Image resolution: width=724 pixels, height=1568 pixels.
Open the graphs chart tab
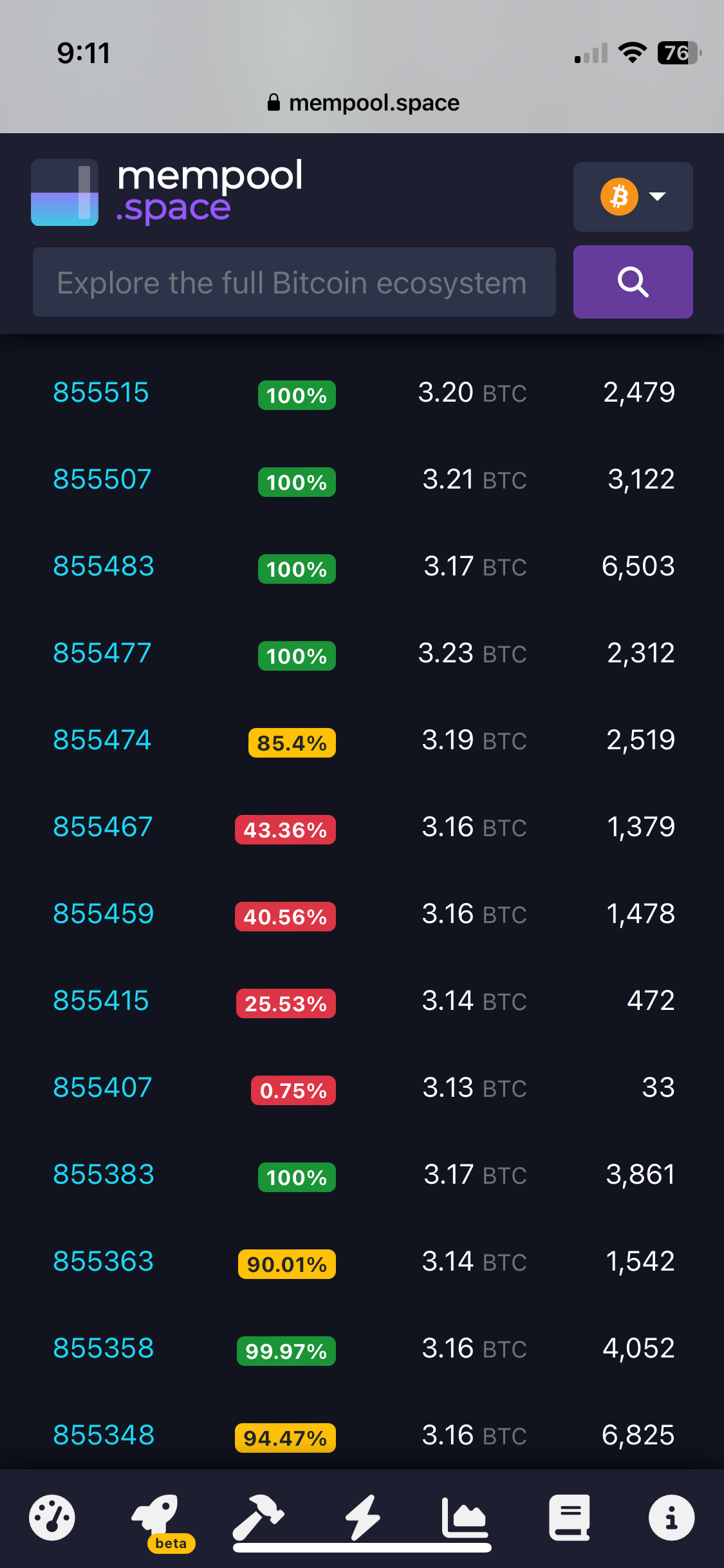[464, 1518]
